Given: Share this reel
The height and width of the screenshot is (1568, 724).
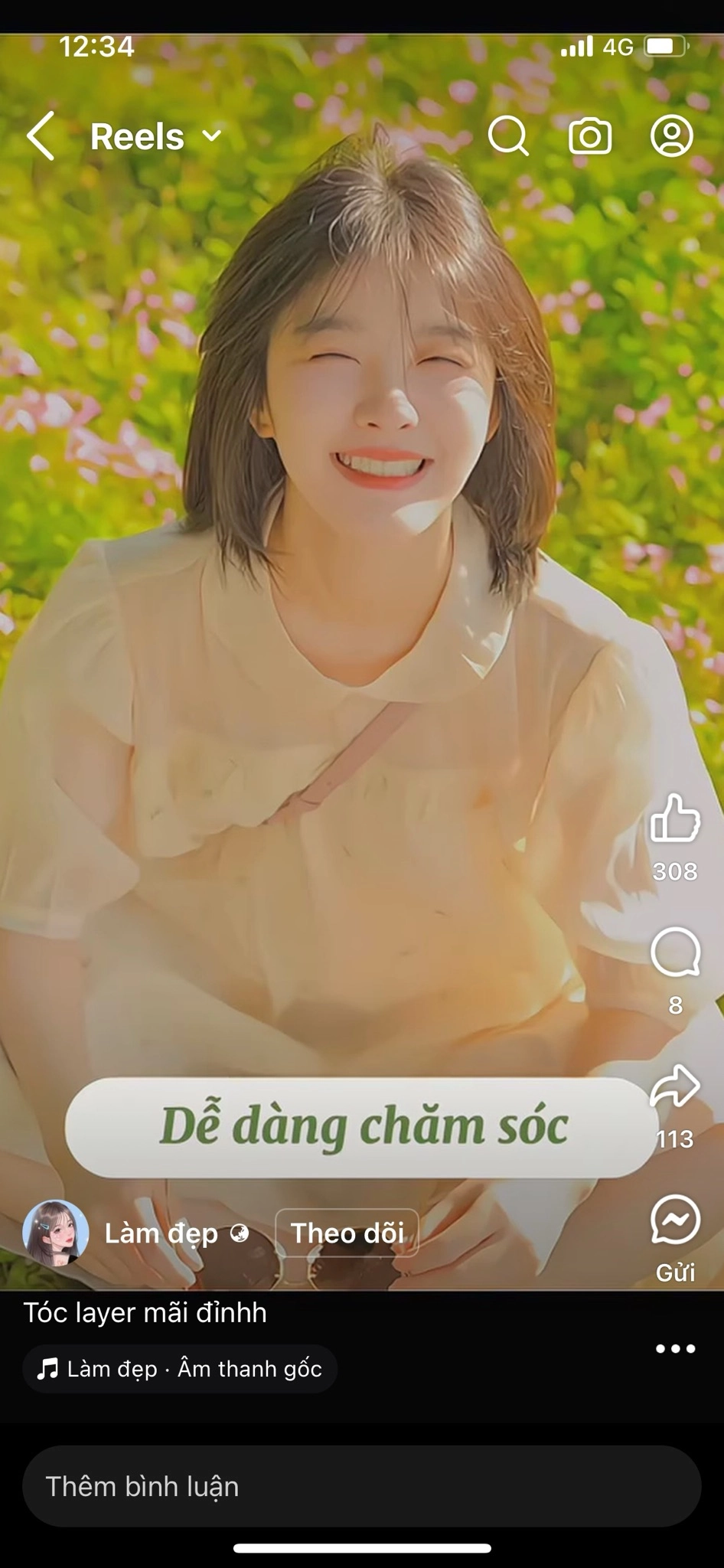Looking at the screenshot, I should (675, 1087).
